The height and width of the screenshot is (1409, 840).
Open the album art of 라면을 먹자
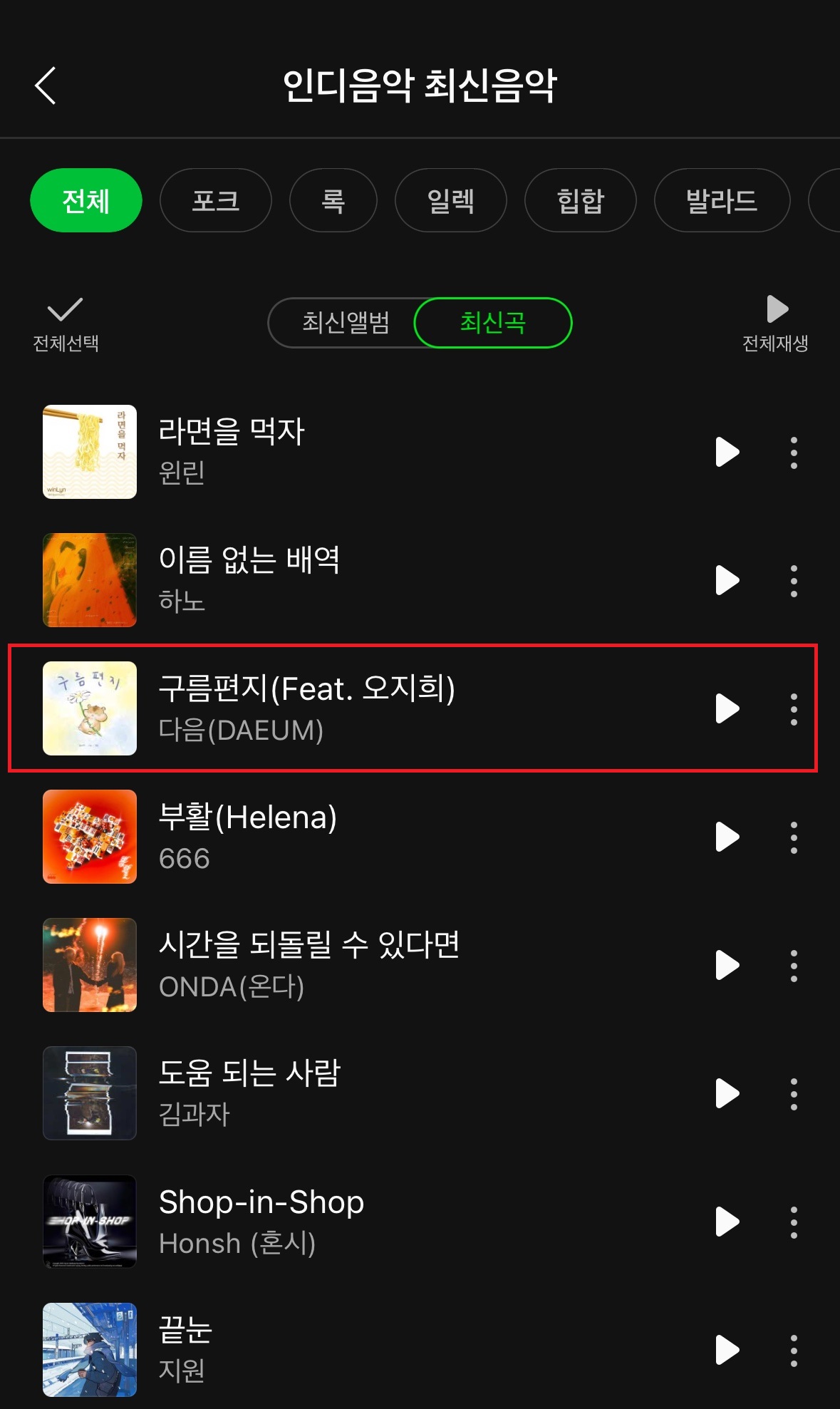90,452
